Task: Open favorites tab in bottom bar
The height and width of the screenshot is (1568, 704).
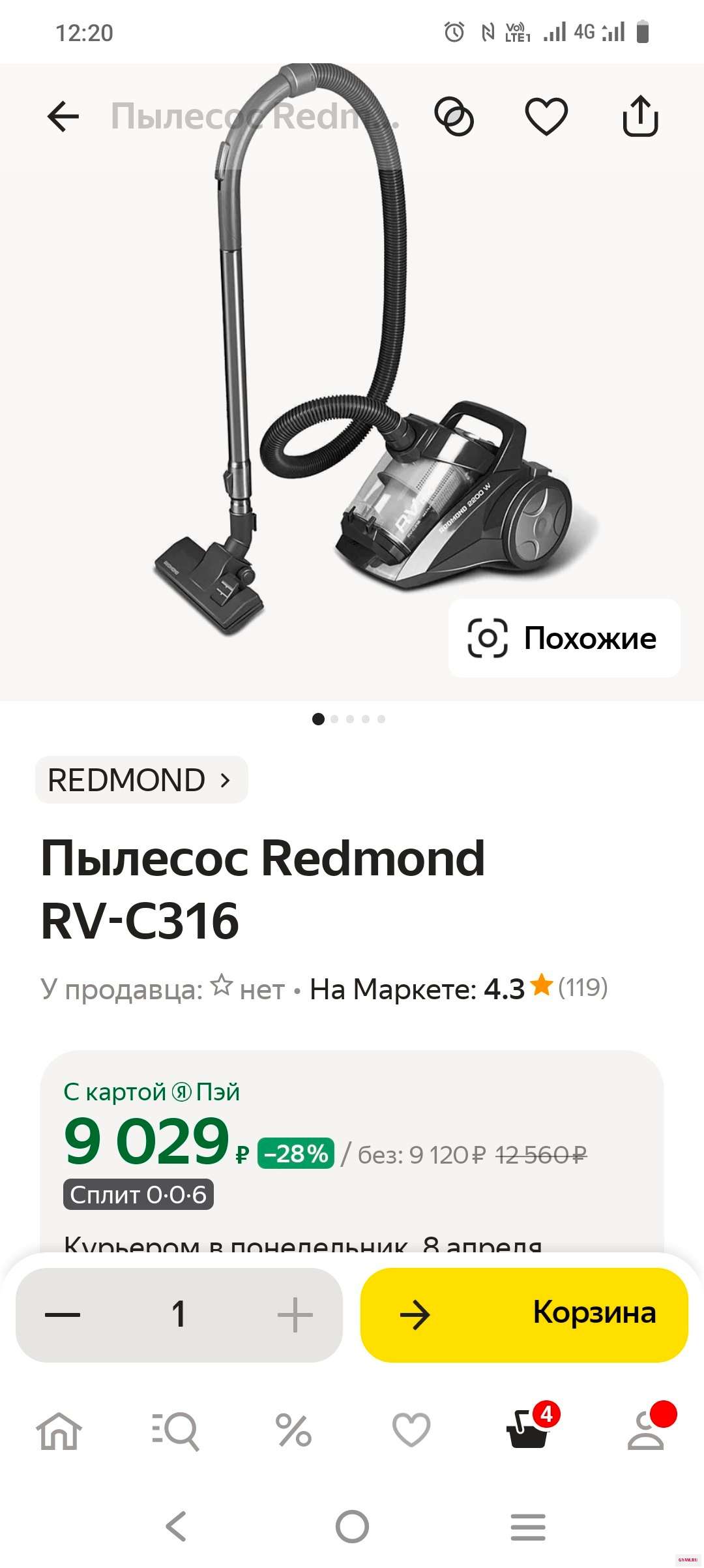Action: click(411, 1431)
